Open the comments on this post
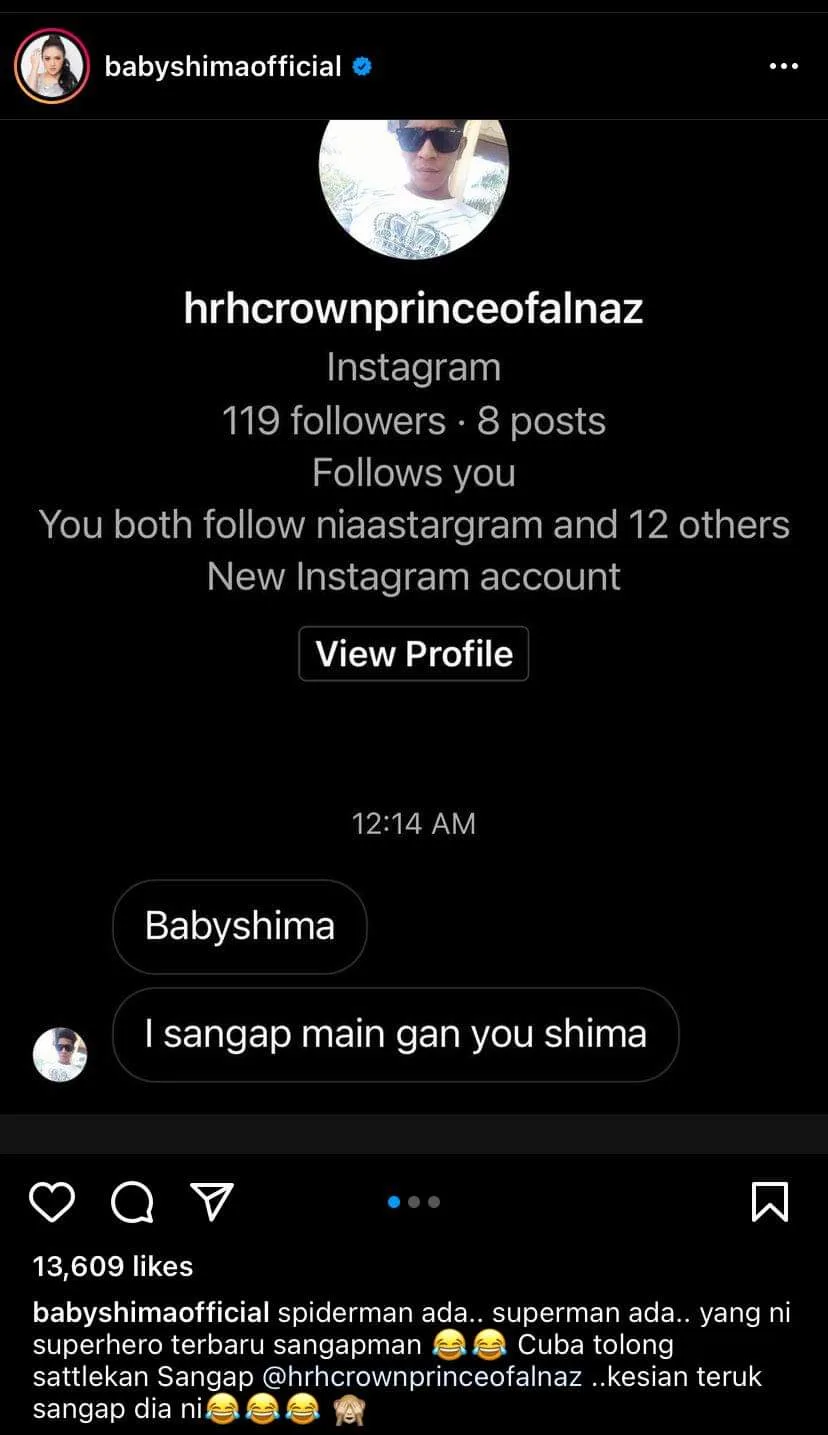This screenshot has width=828, height=1435. [132, 1202]
